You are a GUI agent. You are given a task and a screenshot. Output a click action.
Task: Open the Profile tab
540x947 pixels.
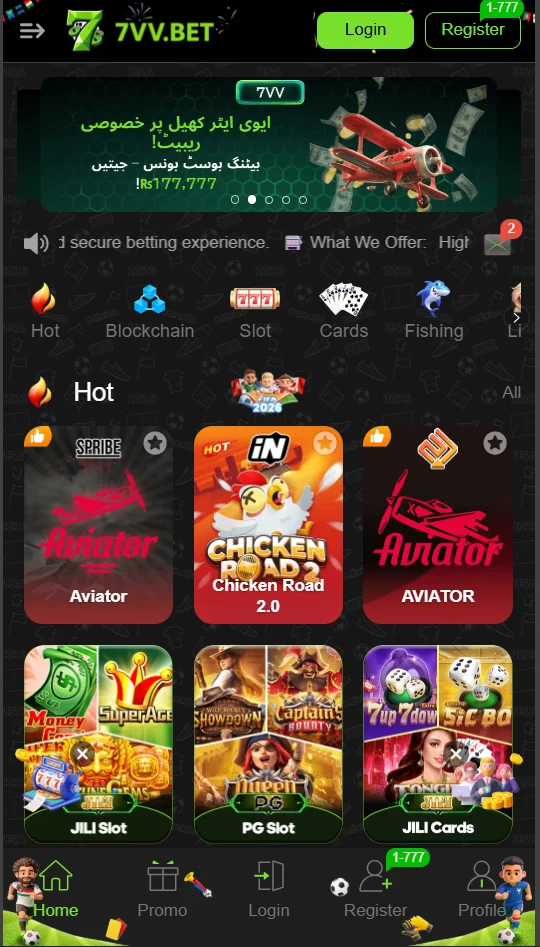pos(481,889)
